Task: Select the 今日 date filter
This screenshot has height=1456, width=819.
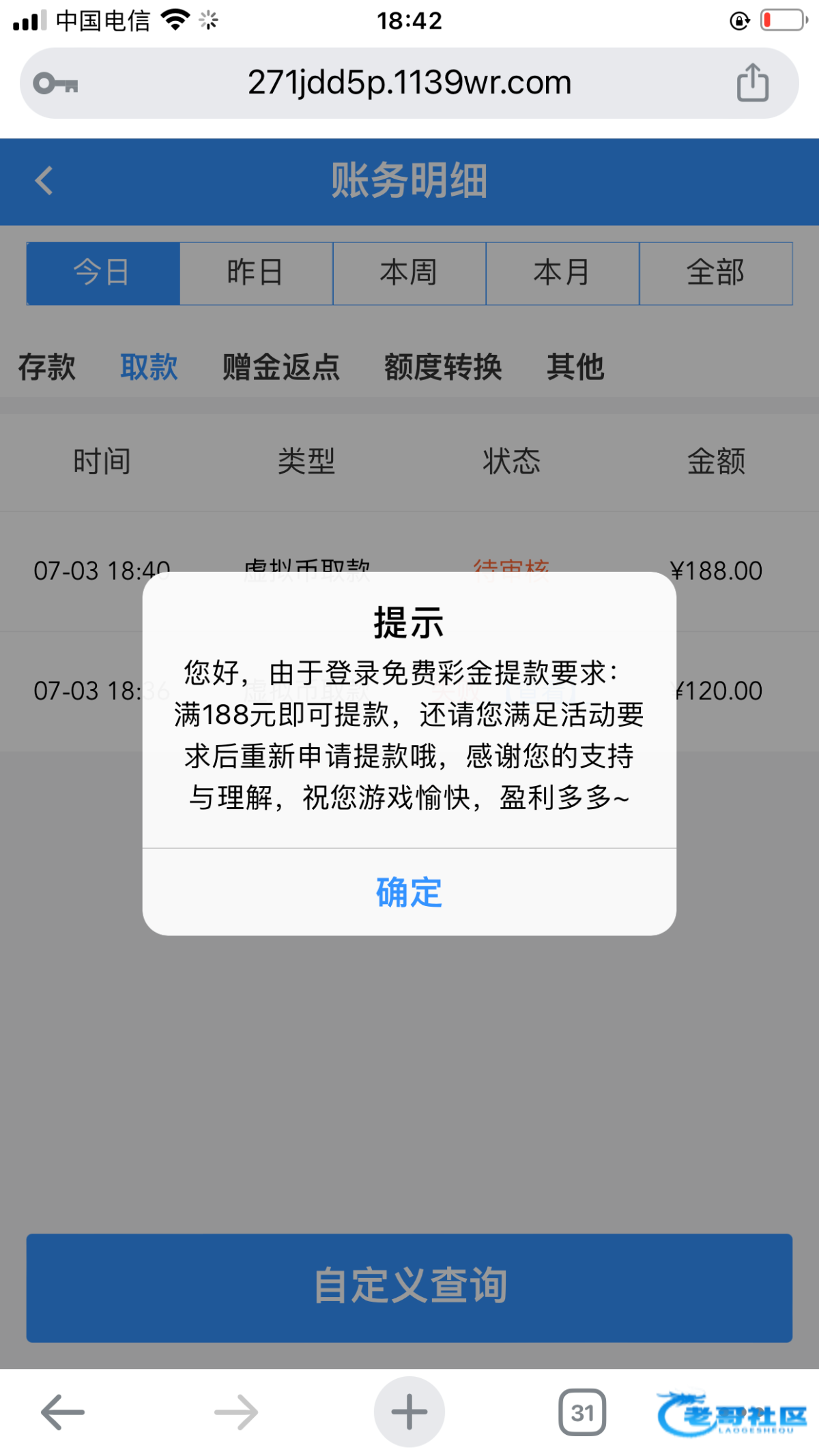Action: 103,273
